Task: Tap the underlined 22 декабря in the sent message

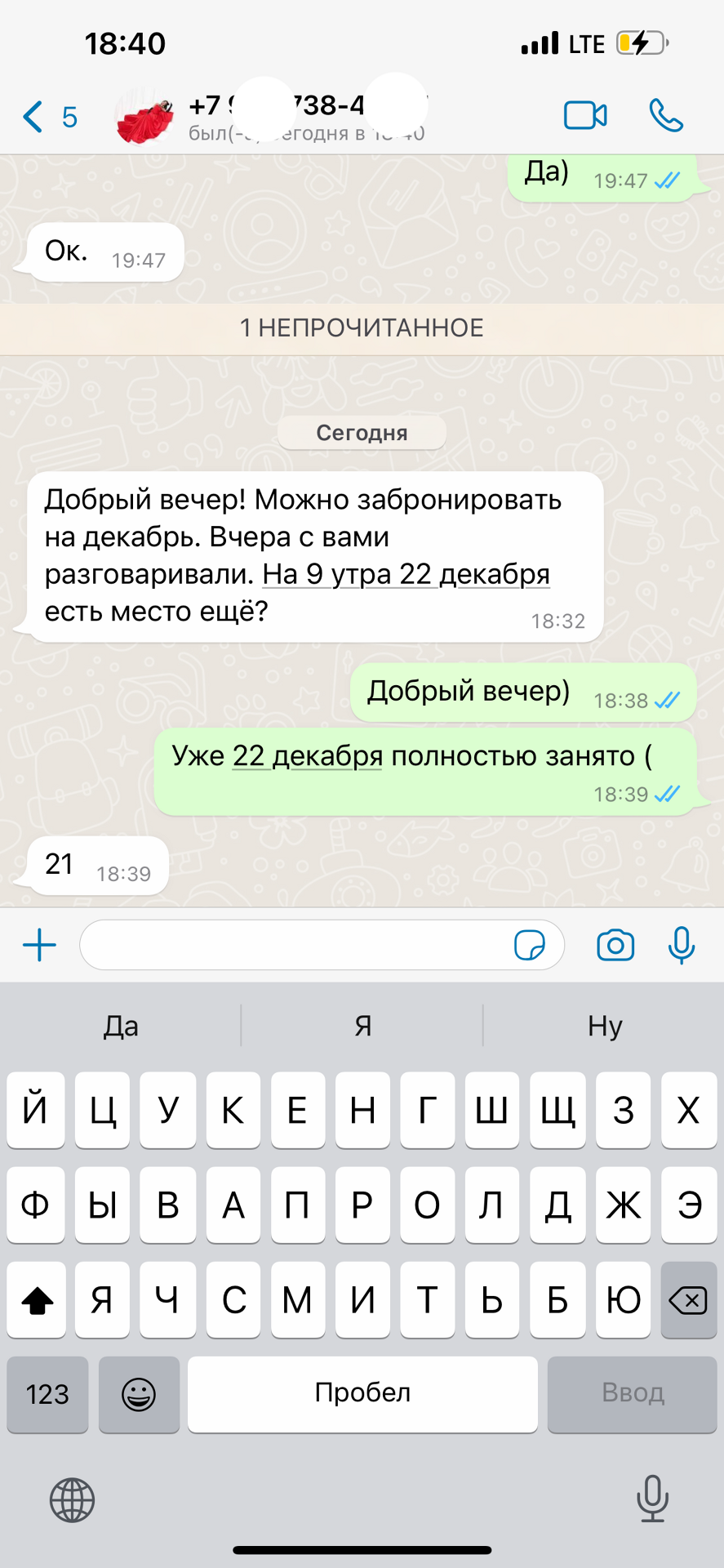Action: point(307,756)
